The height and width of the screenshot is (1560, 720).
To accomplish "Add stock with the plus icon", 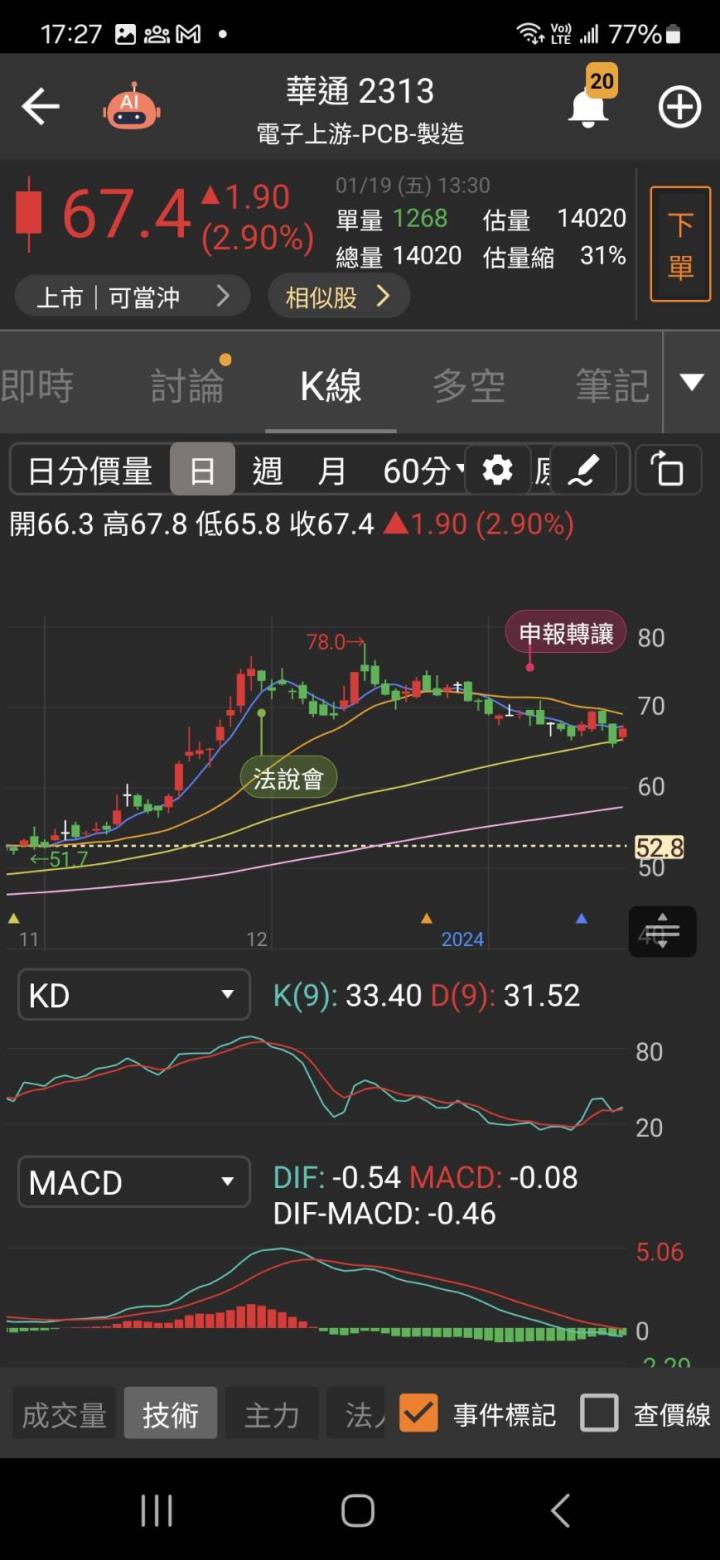I will point(679,106).
